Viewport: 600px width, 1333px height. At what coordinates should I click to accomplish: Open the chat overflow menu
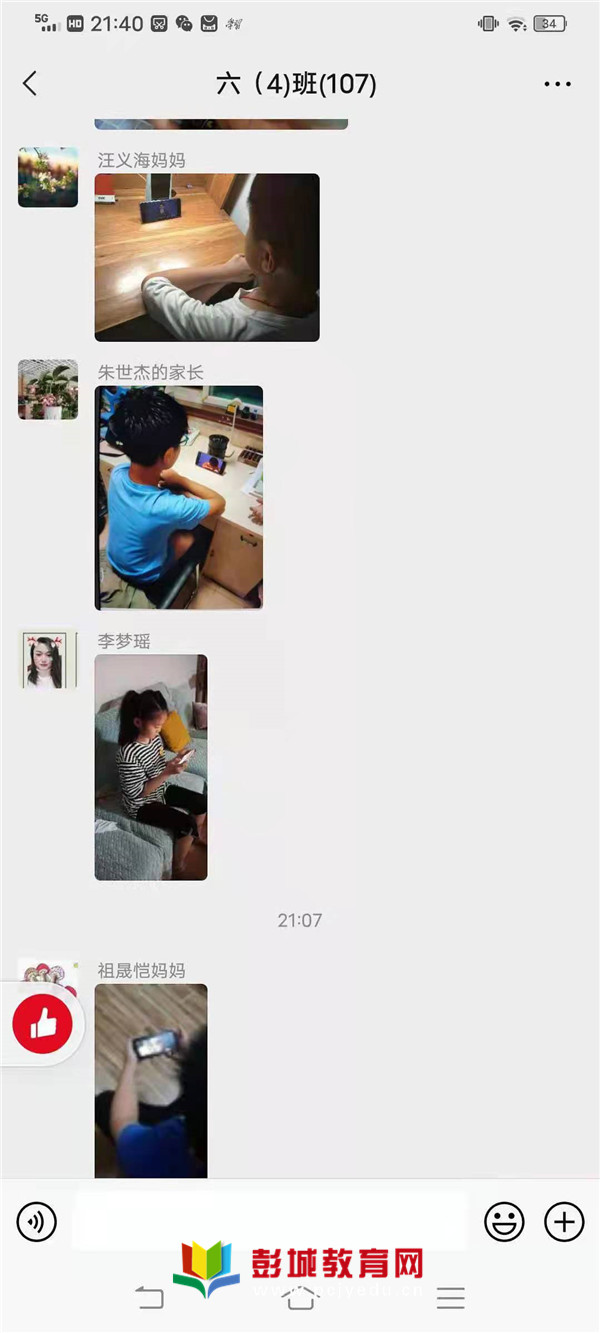pos(557,84)
